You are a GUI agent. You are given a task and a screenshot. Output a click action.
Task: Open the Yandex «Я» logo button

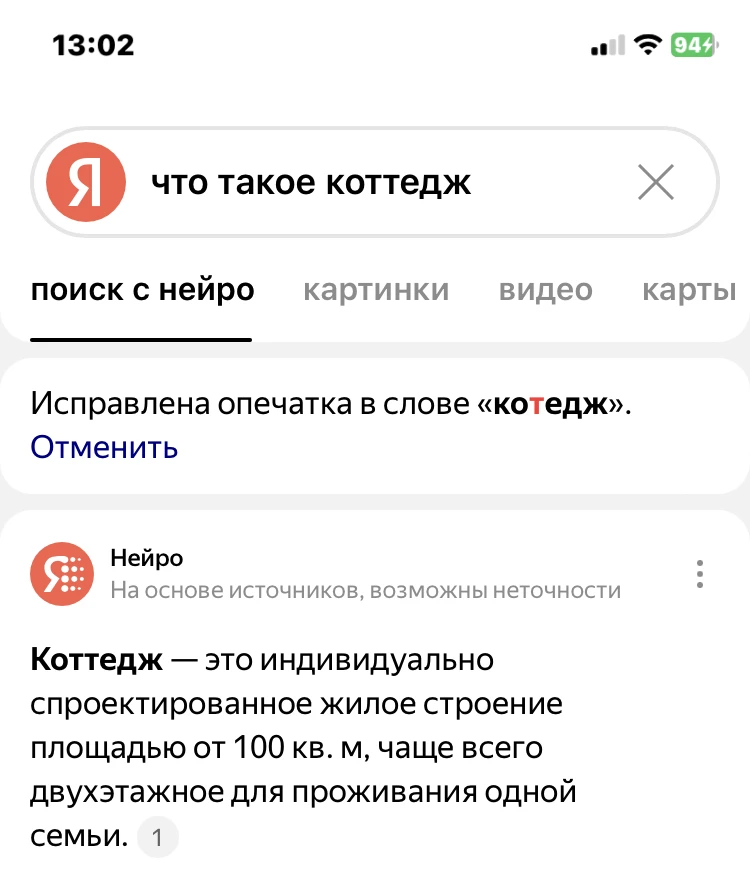[85, 183]
